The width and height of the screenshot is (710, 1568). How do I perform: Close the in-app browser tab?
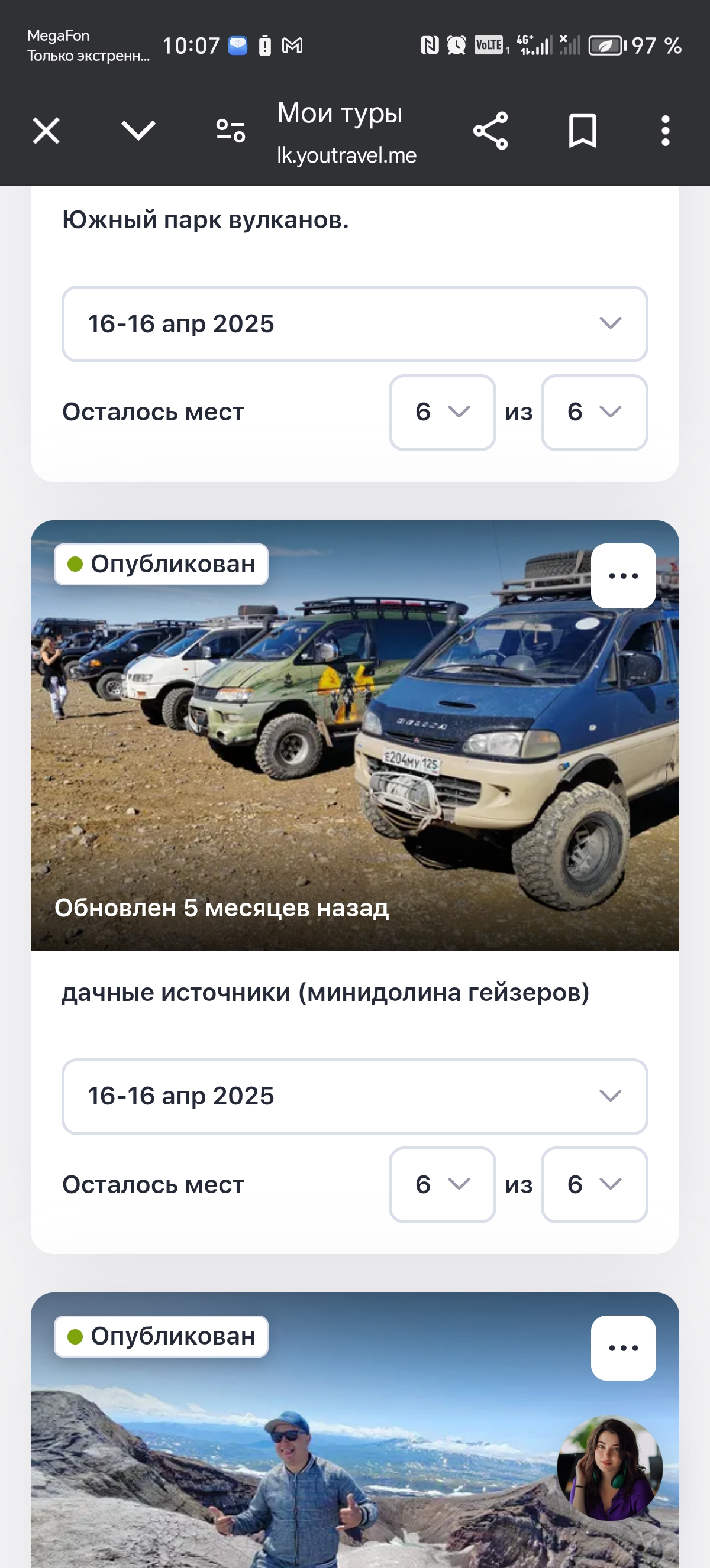pyautogui.click(x=46, y=131)
